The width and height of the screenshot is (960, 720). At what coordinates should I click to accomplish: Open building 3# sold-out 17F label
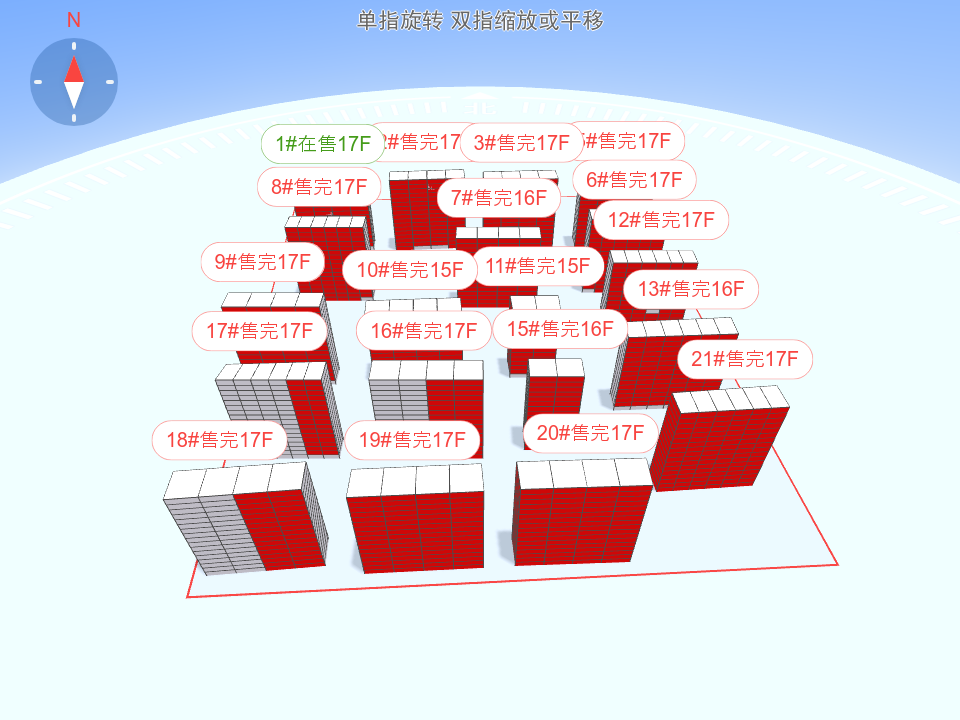[x=522, y=143]
